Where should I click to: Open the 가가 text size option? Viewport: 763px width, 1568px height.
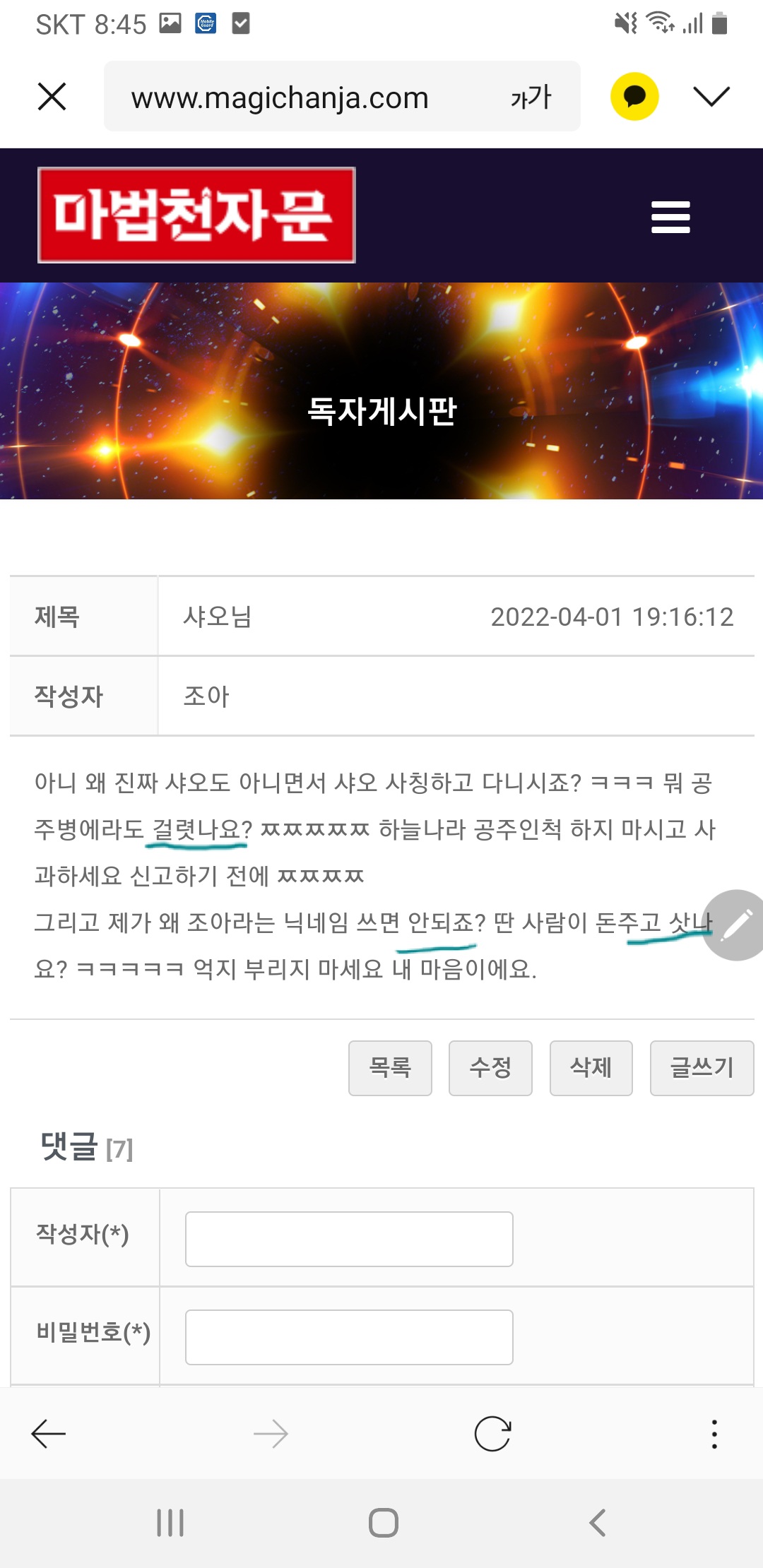(x=531, y=97)
